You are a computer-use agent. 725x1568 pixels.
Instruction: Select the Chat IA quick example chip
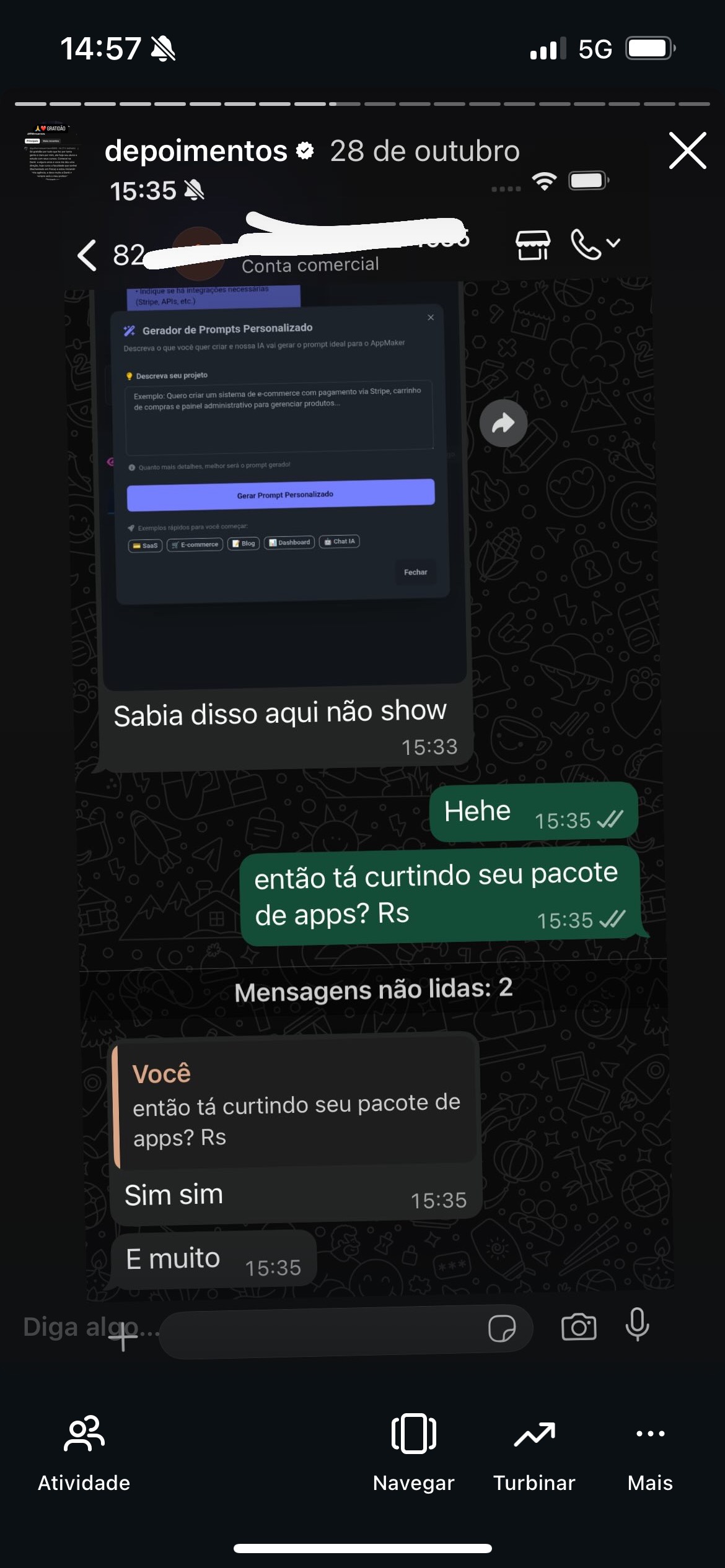coord(339,541)
